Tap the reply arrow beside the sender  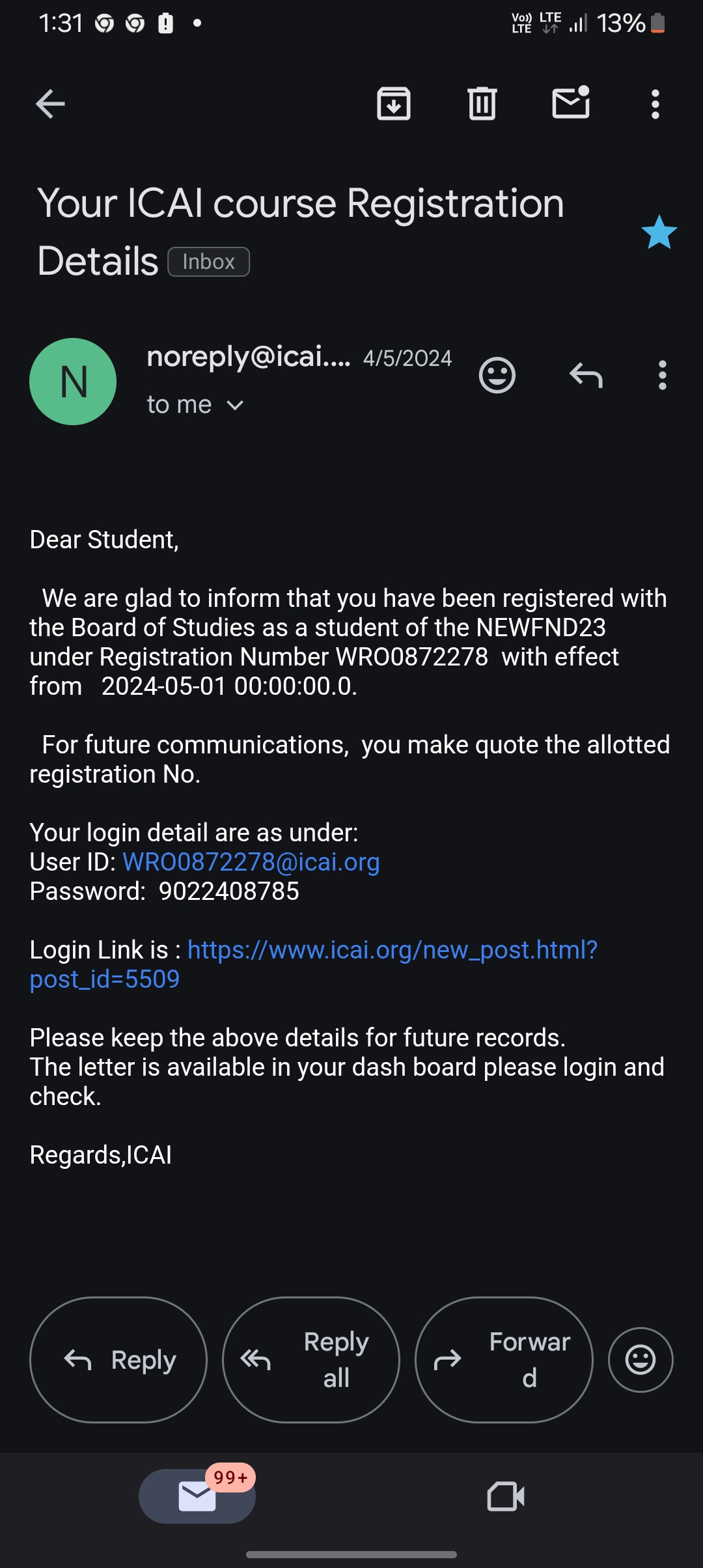(586, 376)
